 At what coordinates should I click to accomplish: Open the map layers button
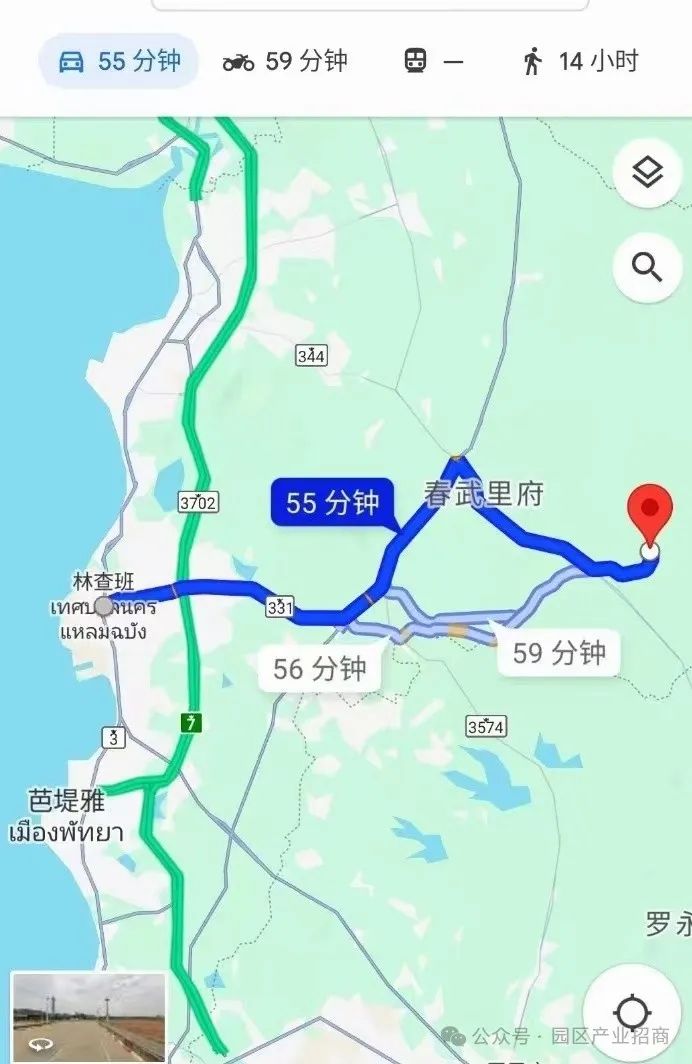pos(647,174)
